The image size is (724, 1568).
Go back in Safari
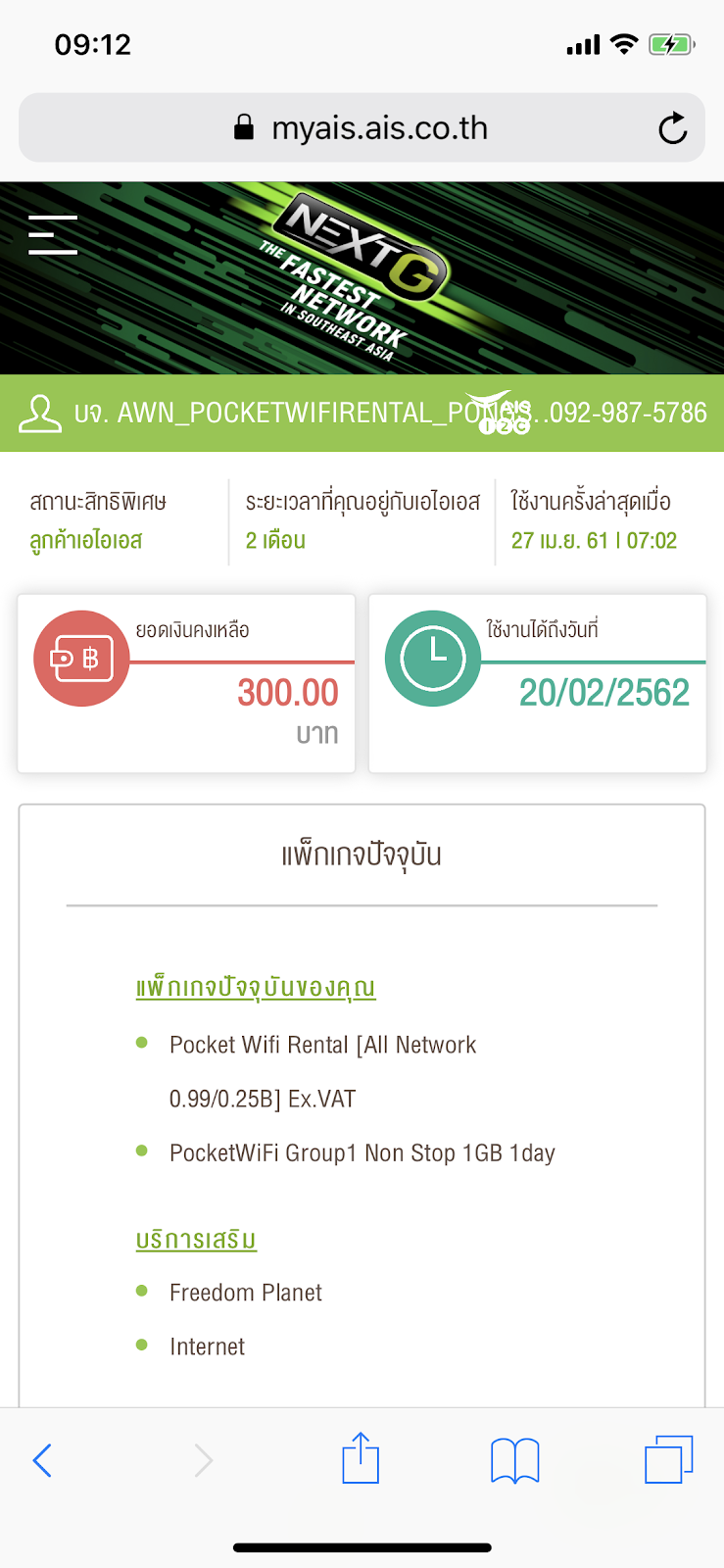(x=42, y=1460)
